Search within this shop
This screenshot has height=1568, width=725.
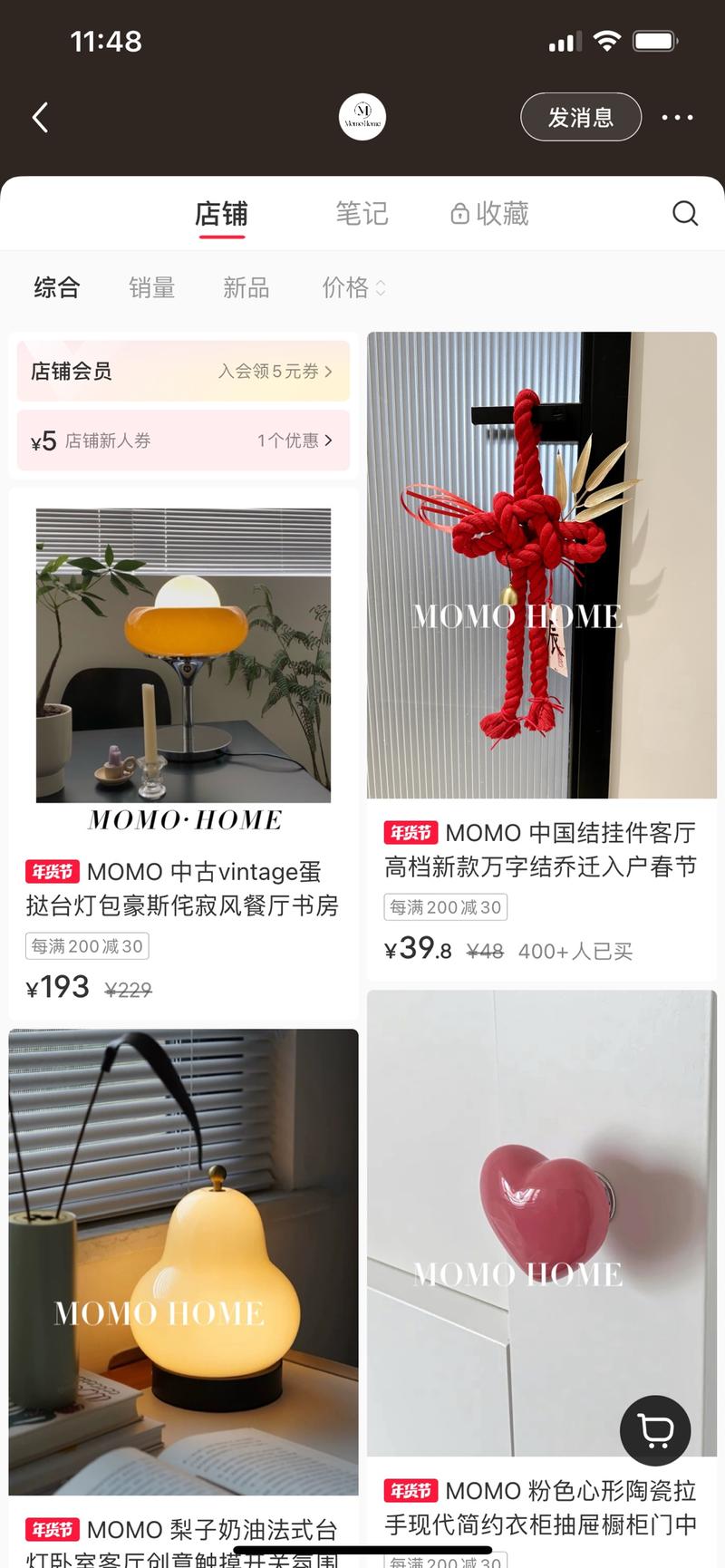click(685, 214)
